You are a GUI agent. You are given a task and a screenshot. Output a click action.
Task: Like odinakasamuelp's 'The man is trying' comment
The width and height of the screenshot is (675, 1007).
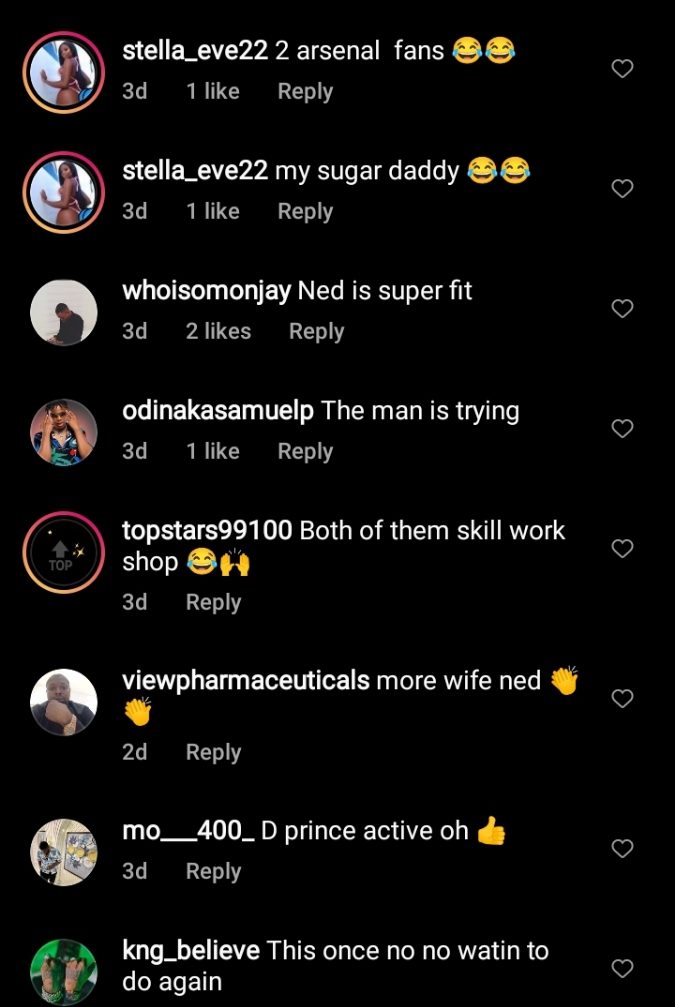pos(622,429)
